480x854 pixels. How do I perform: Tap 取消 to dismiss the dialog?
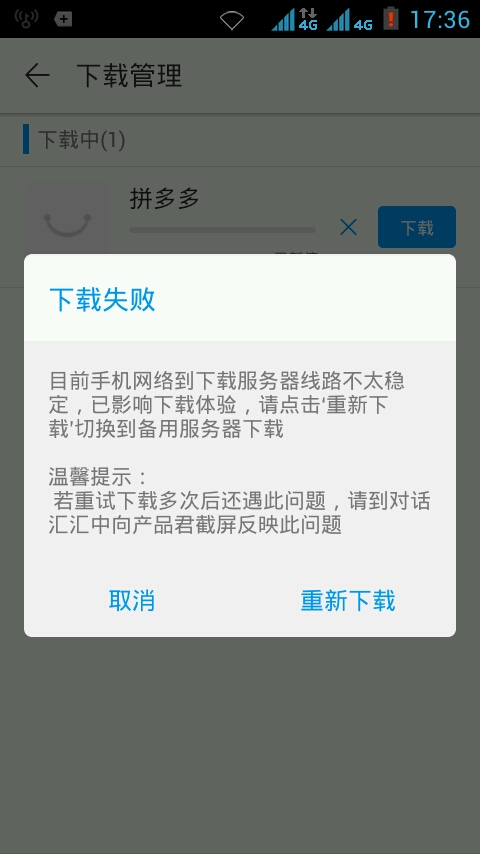pos(132,601)
